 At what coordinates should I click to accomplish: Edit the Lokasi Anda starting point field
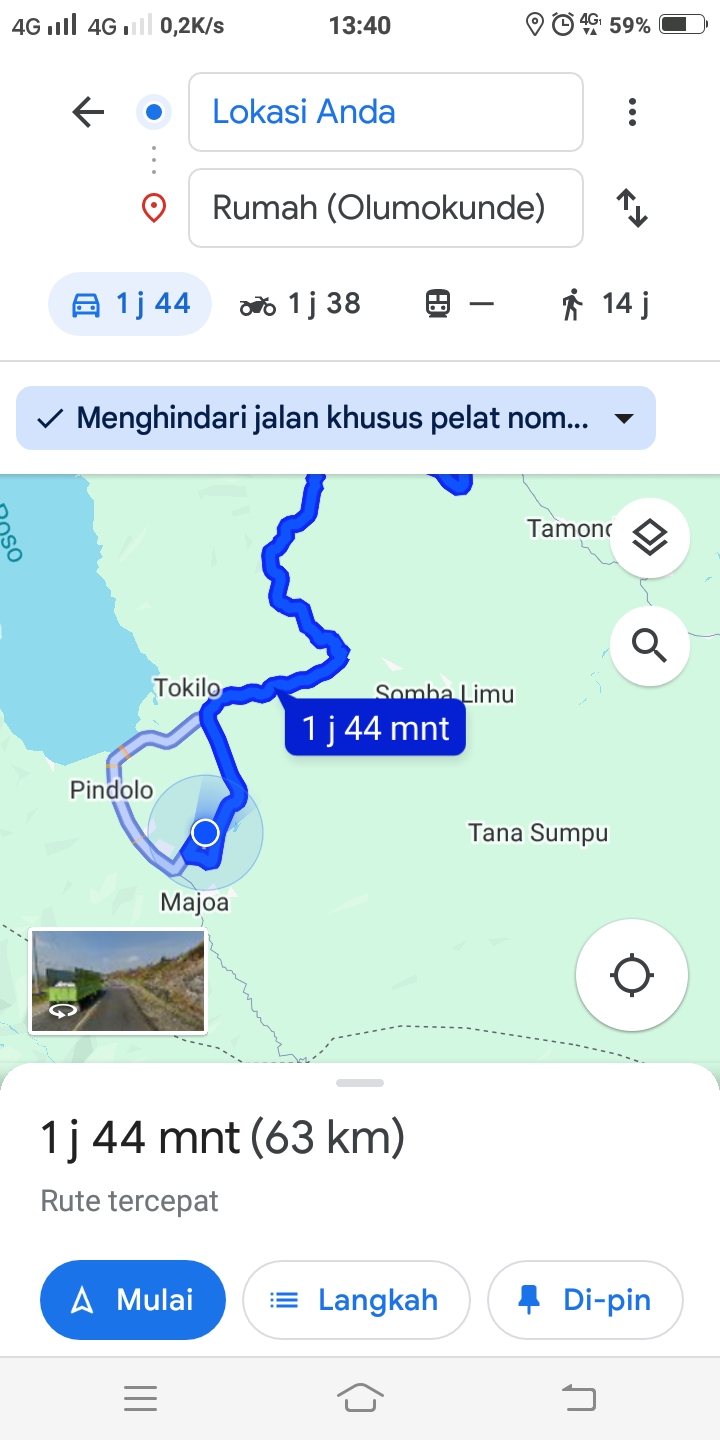[x=386, y=112]
